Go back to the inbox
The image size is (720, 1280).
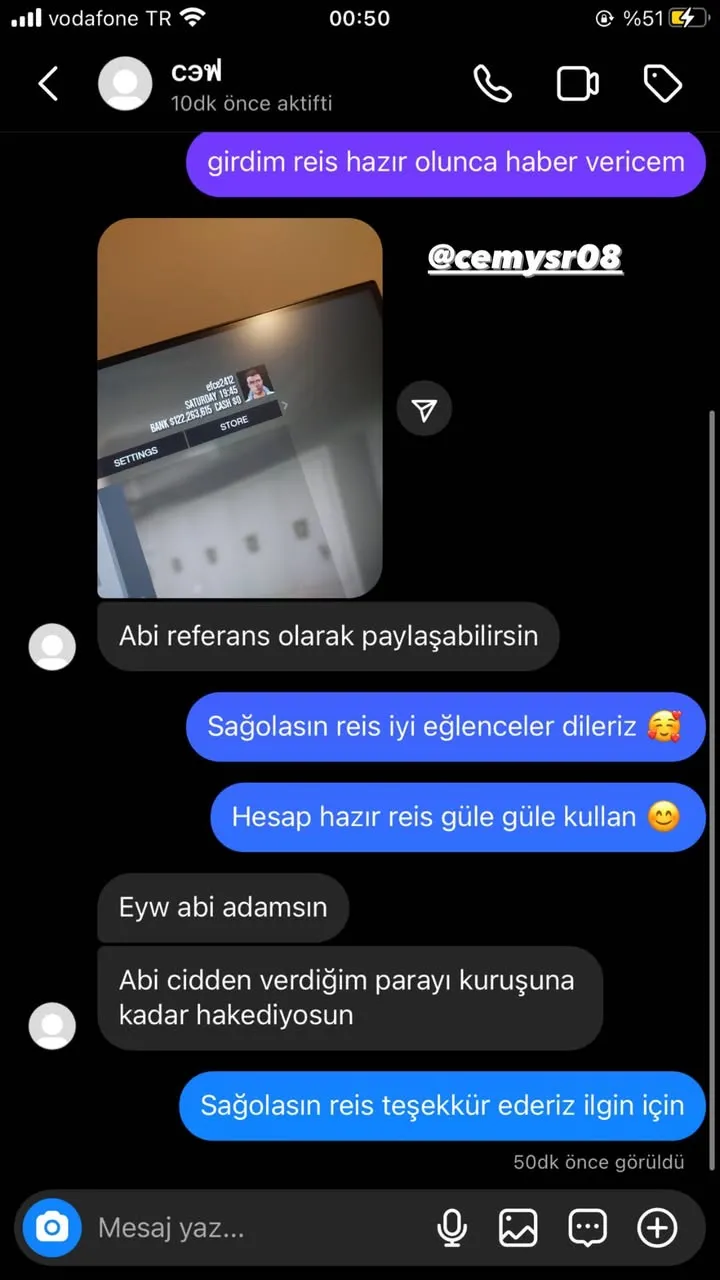(48, 84)
